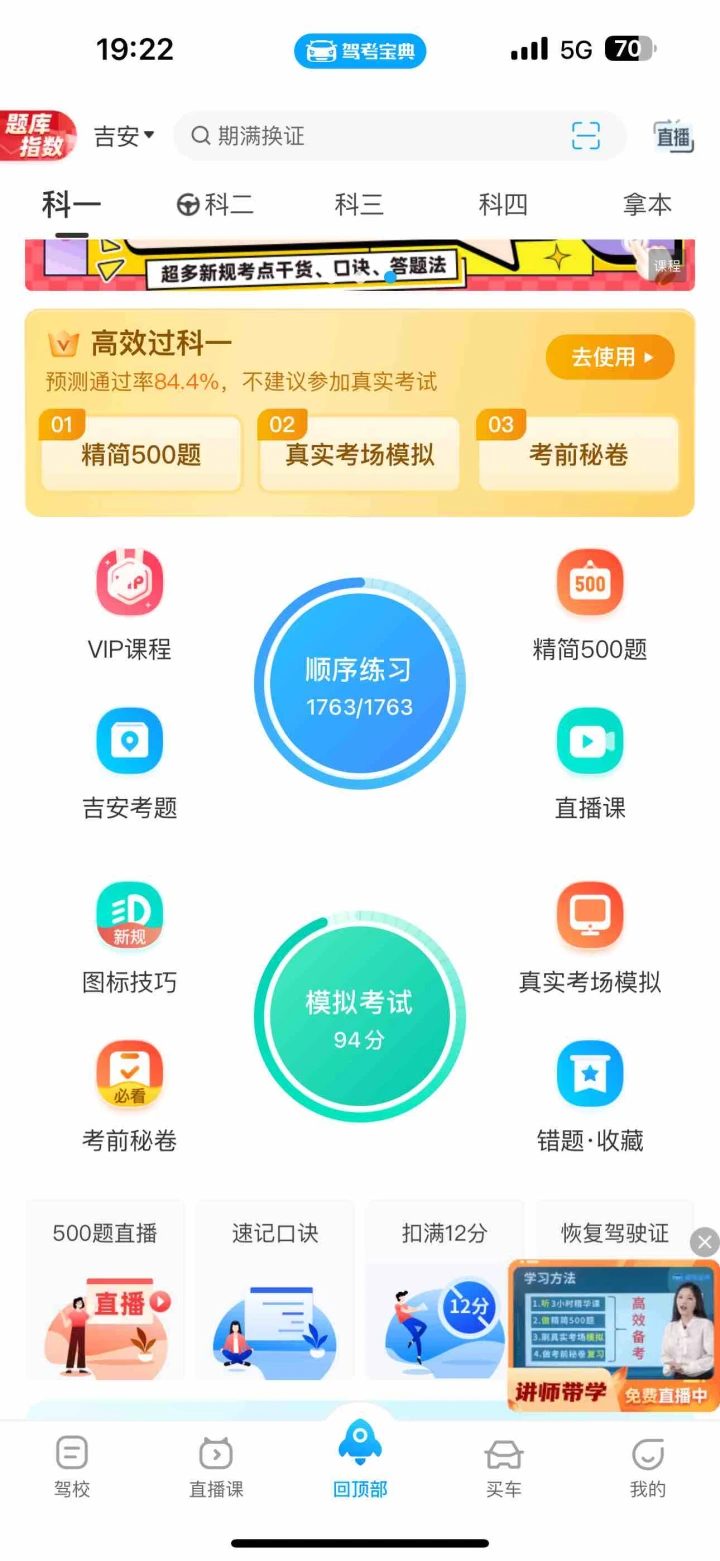Viewport: 720px width, 1561px height.
Task: Open 考前秘卷 card numbered 03
Action: (578, 455)
